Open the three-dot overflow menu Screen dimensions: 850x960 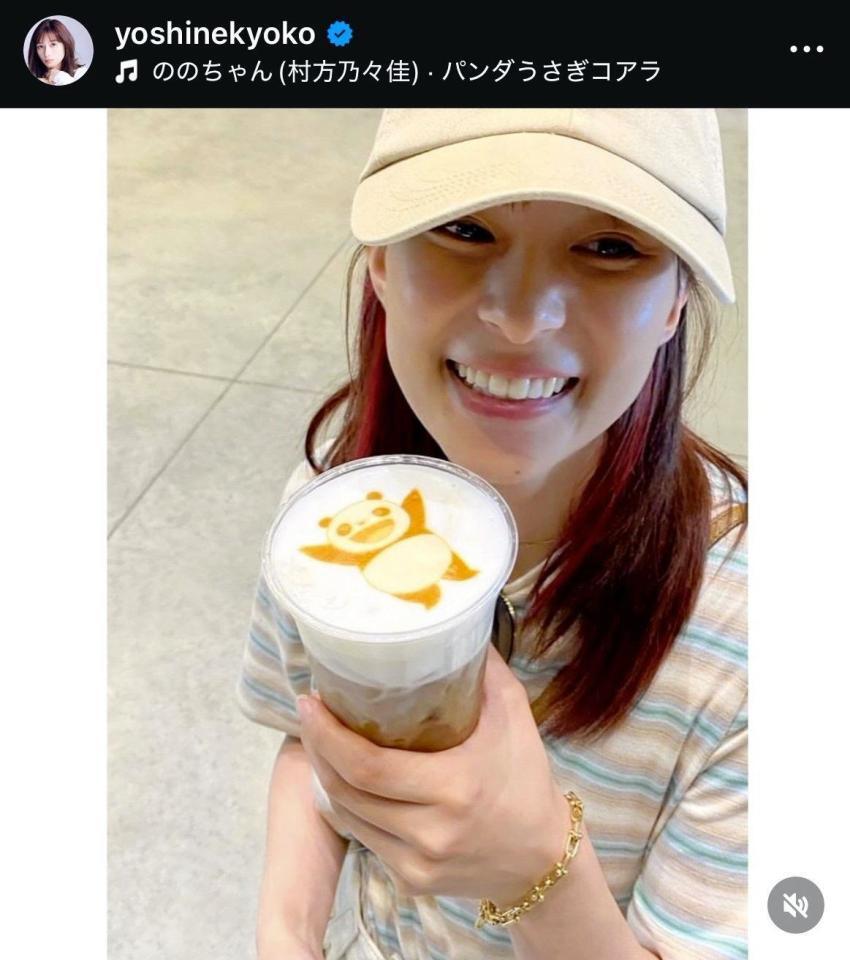point(806,50)
